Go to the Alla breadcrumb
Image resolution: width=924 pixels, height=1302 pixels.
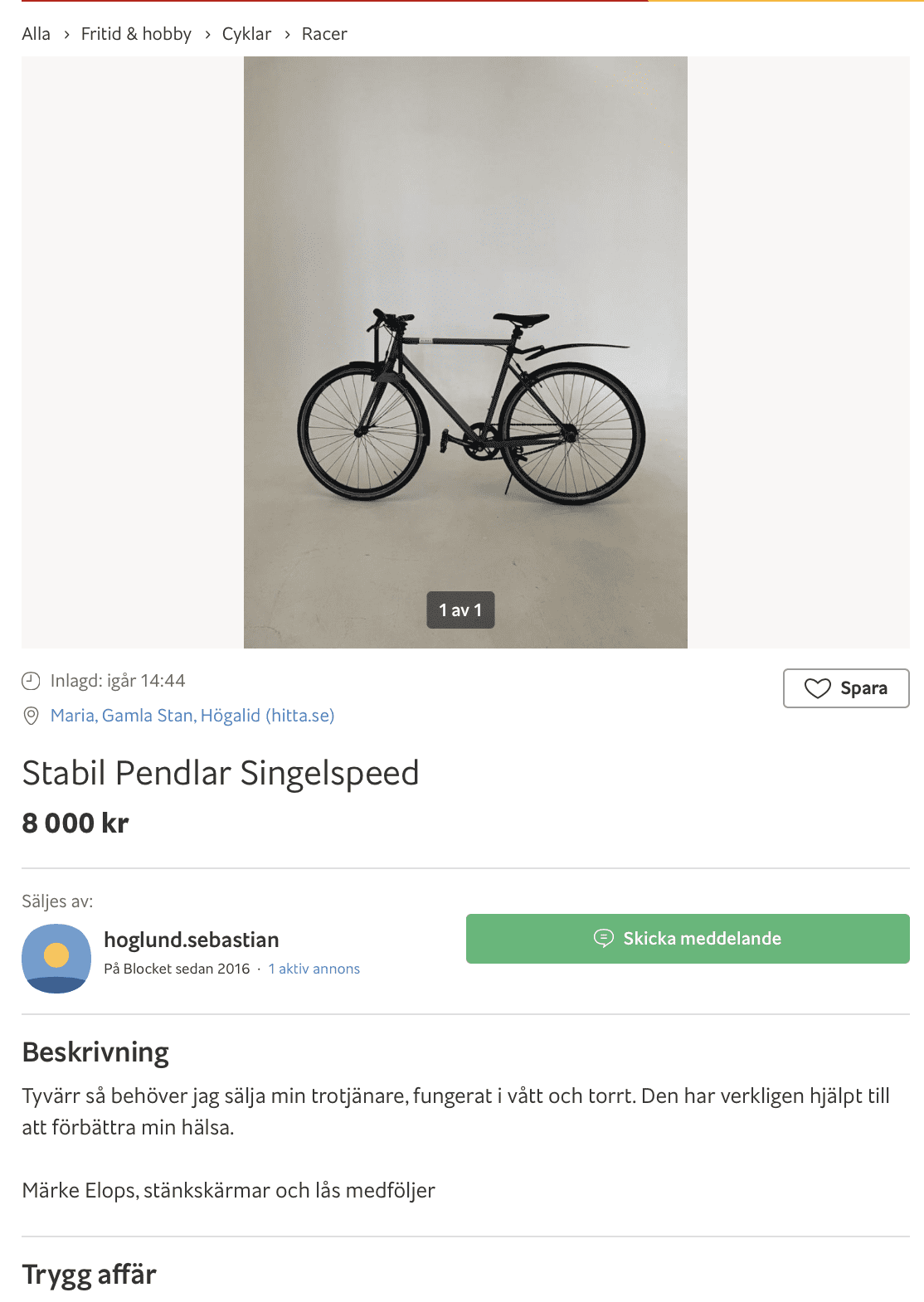(x=36, y=34)
